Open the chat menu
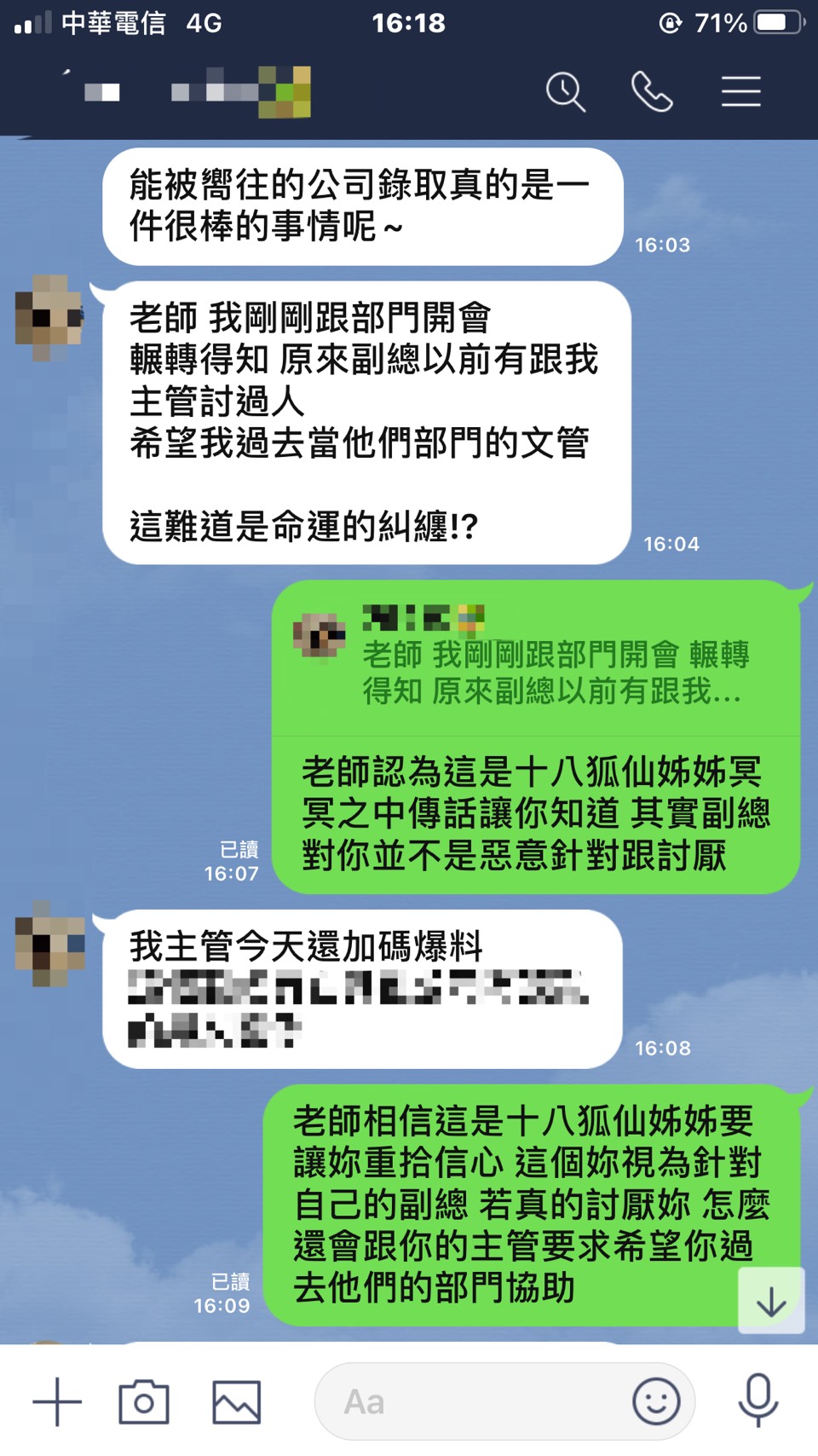 [740, 91]
